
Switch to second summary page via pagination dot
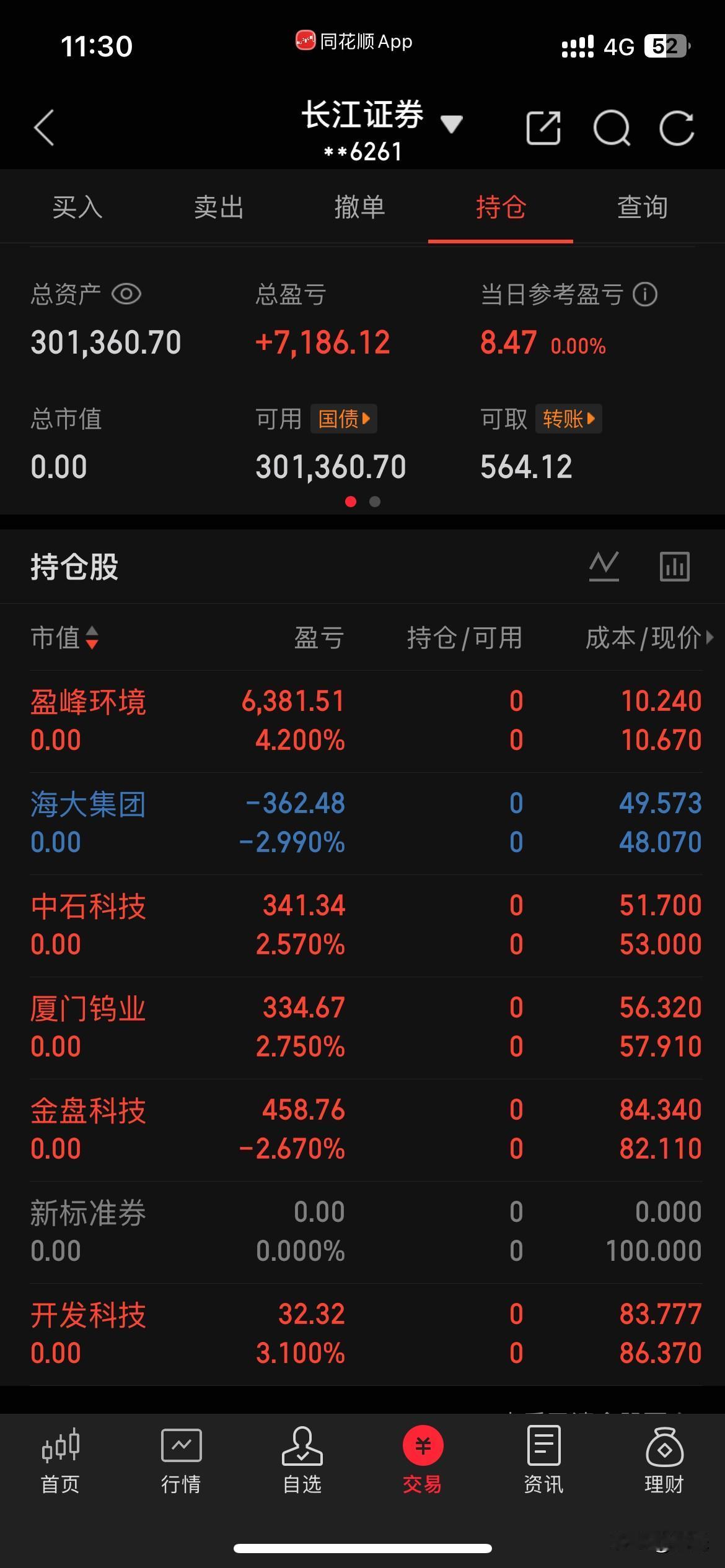coord(374,502)
